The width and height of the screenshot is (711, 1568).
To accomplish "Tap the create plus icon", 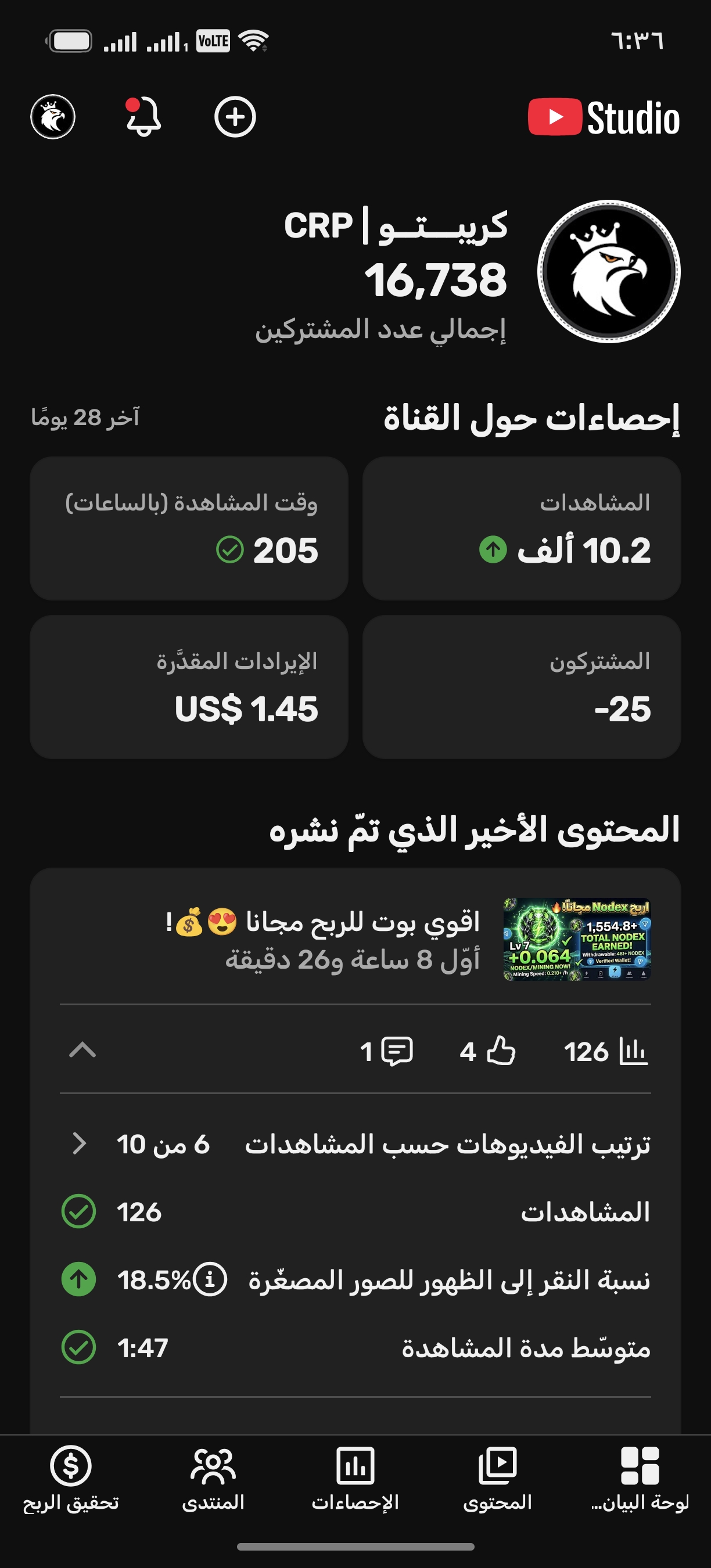I will pos(235,117).
